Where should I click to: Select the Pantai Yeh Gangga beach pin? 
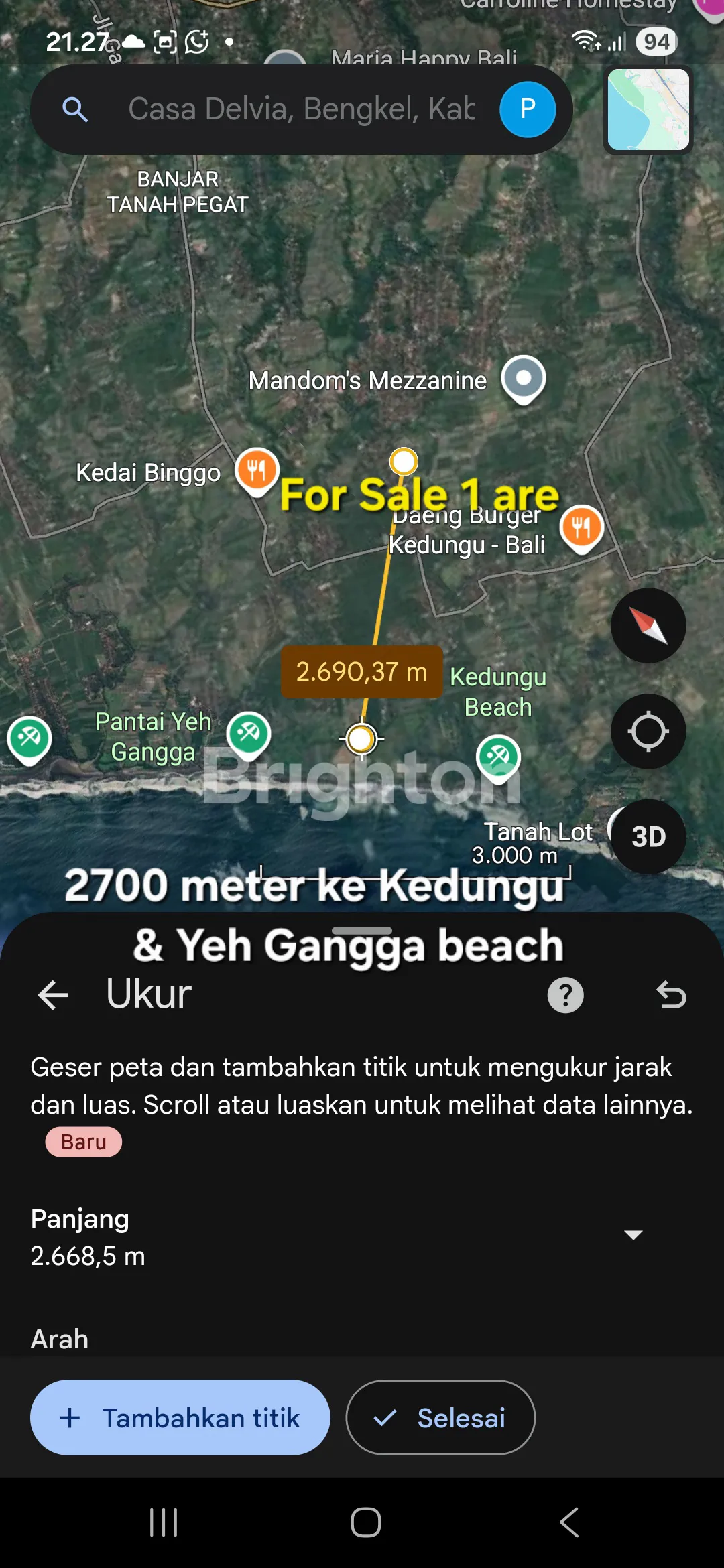point(249,734)
